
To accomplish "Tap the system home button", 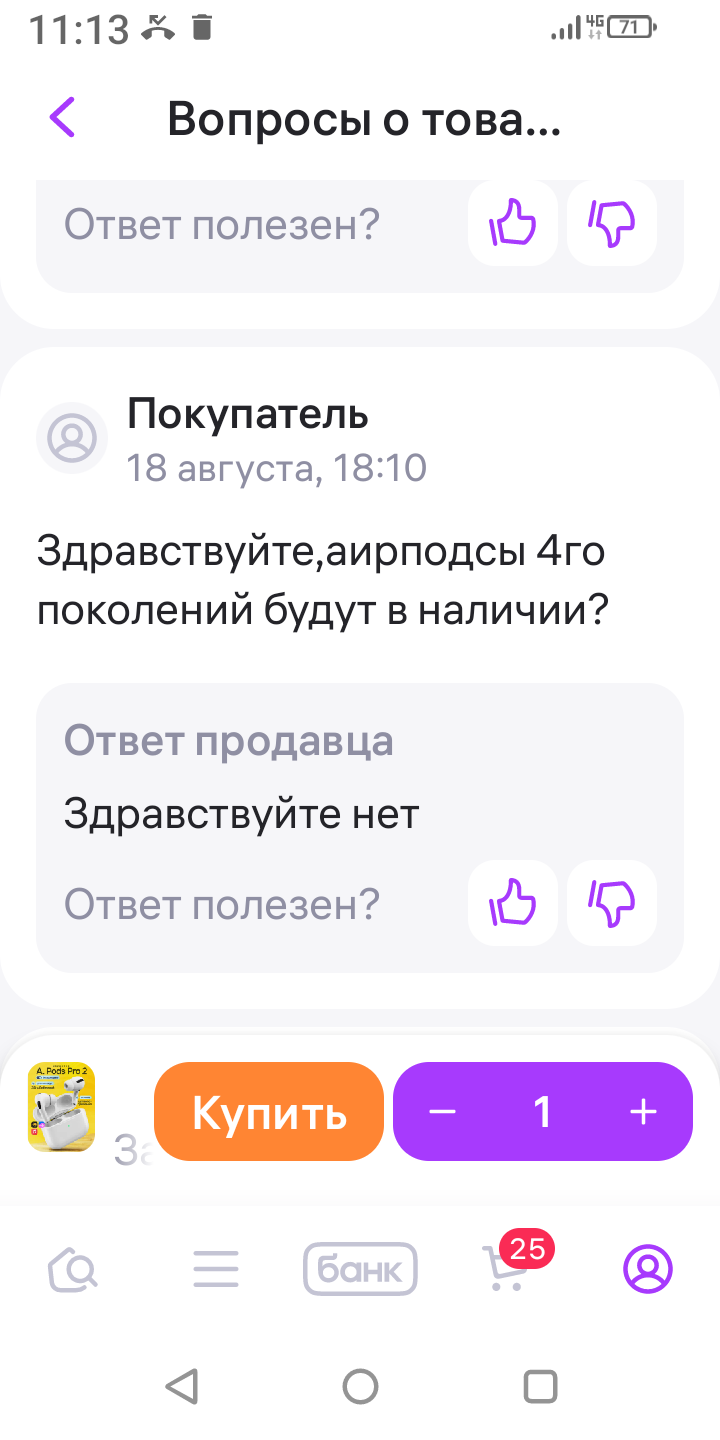I will (360, 1386).
